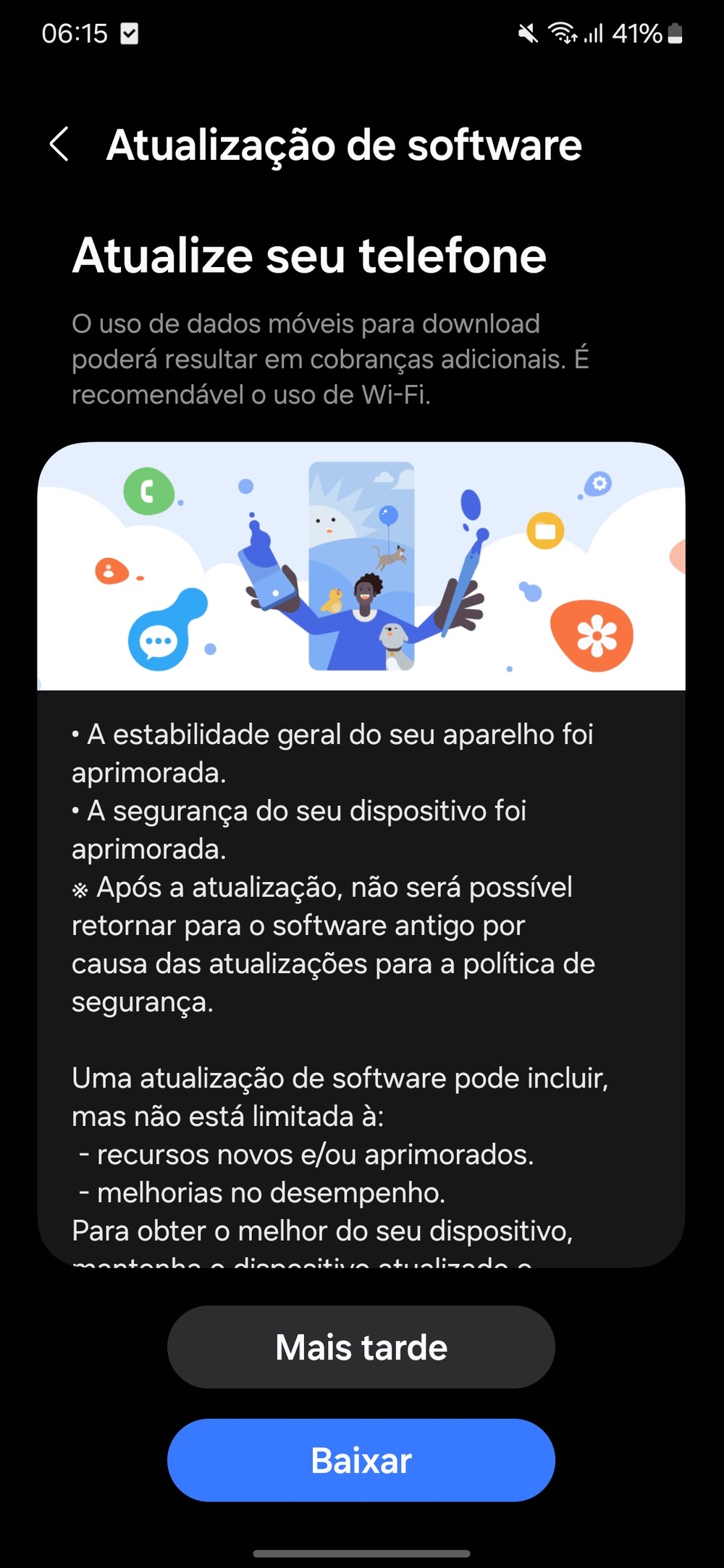Tap Mais tarde to postpone update
Image resolution: width=724 pixels, height=1568 pixels.
(x=361, y=1347)
